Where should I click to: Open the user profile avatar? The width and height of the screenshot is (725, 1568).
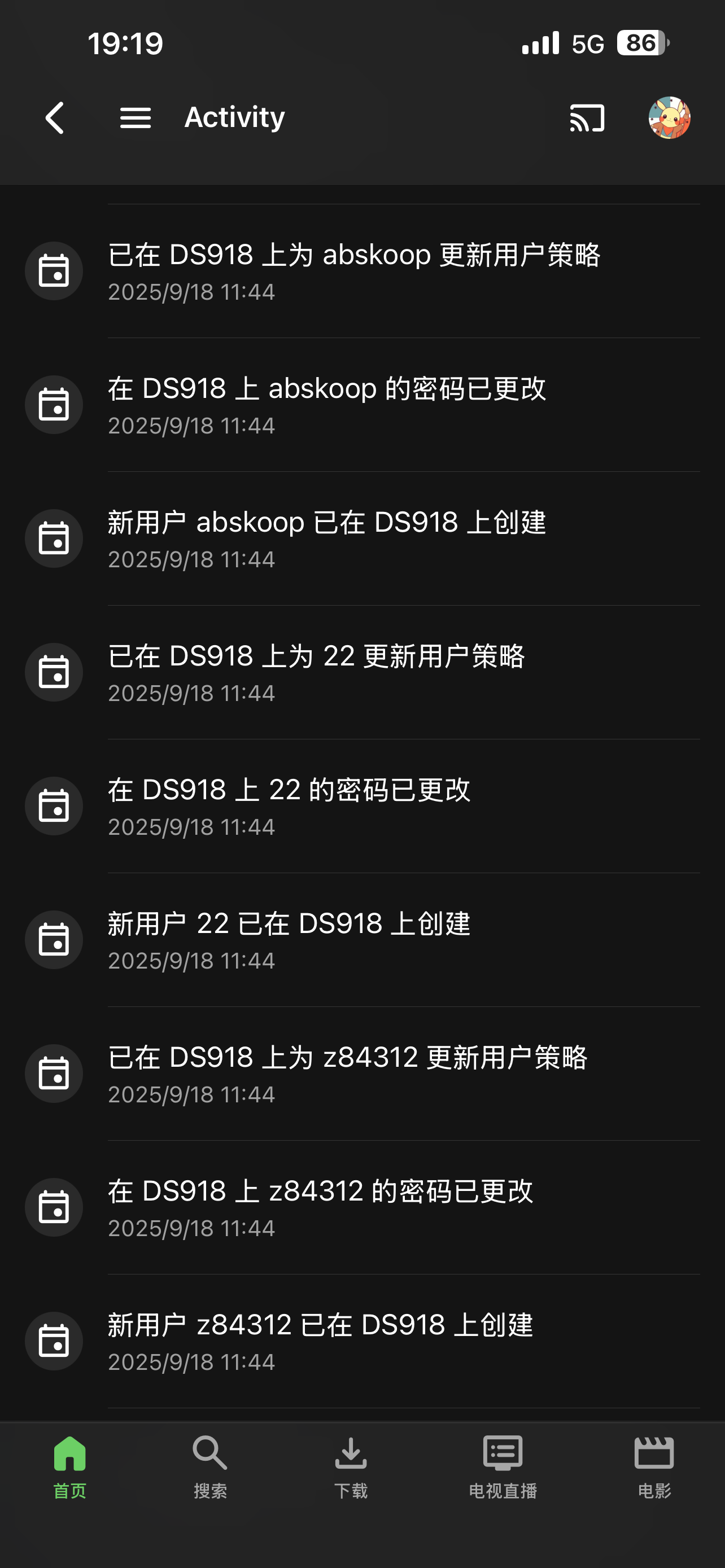(x=669, y=117)
